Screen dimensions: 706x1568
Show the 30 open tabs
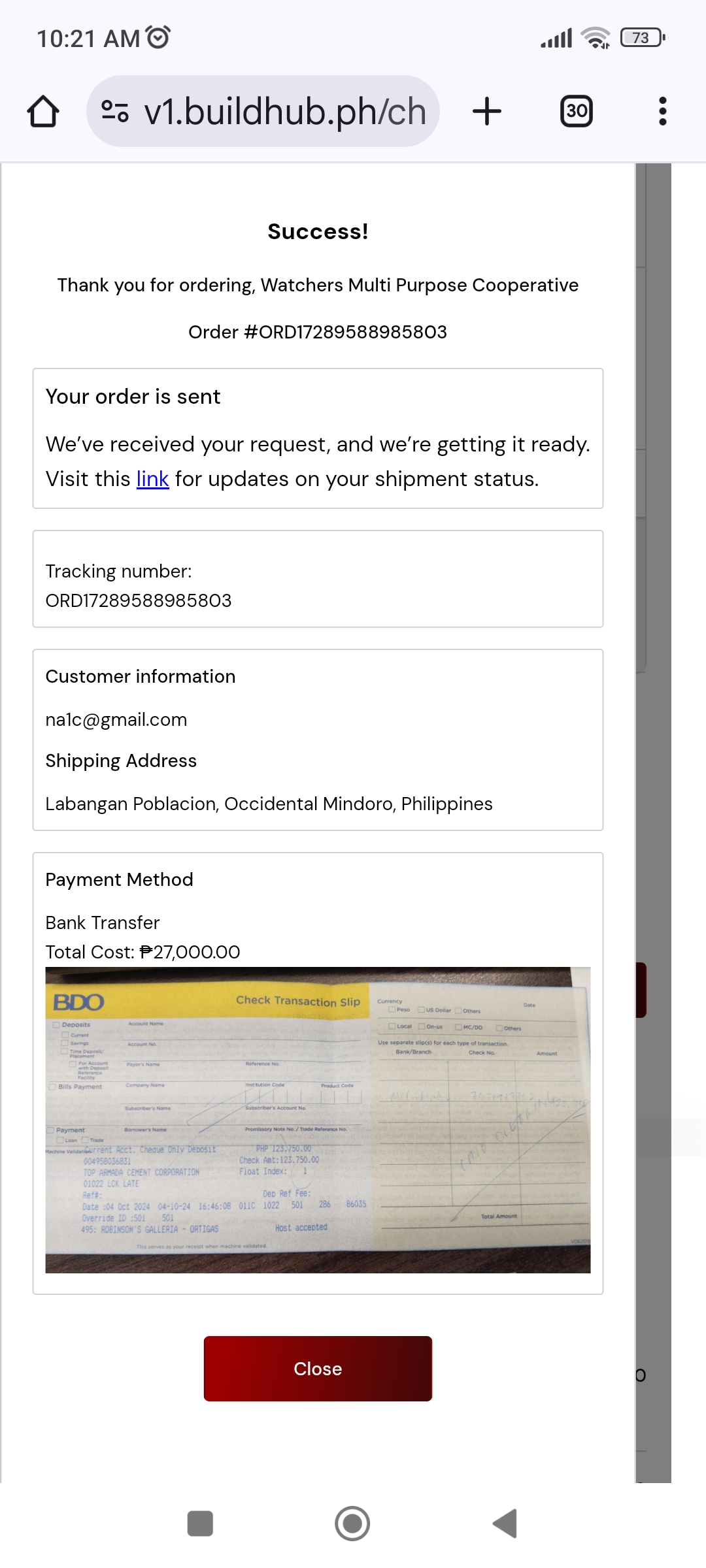576,111
